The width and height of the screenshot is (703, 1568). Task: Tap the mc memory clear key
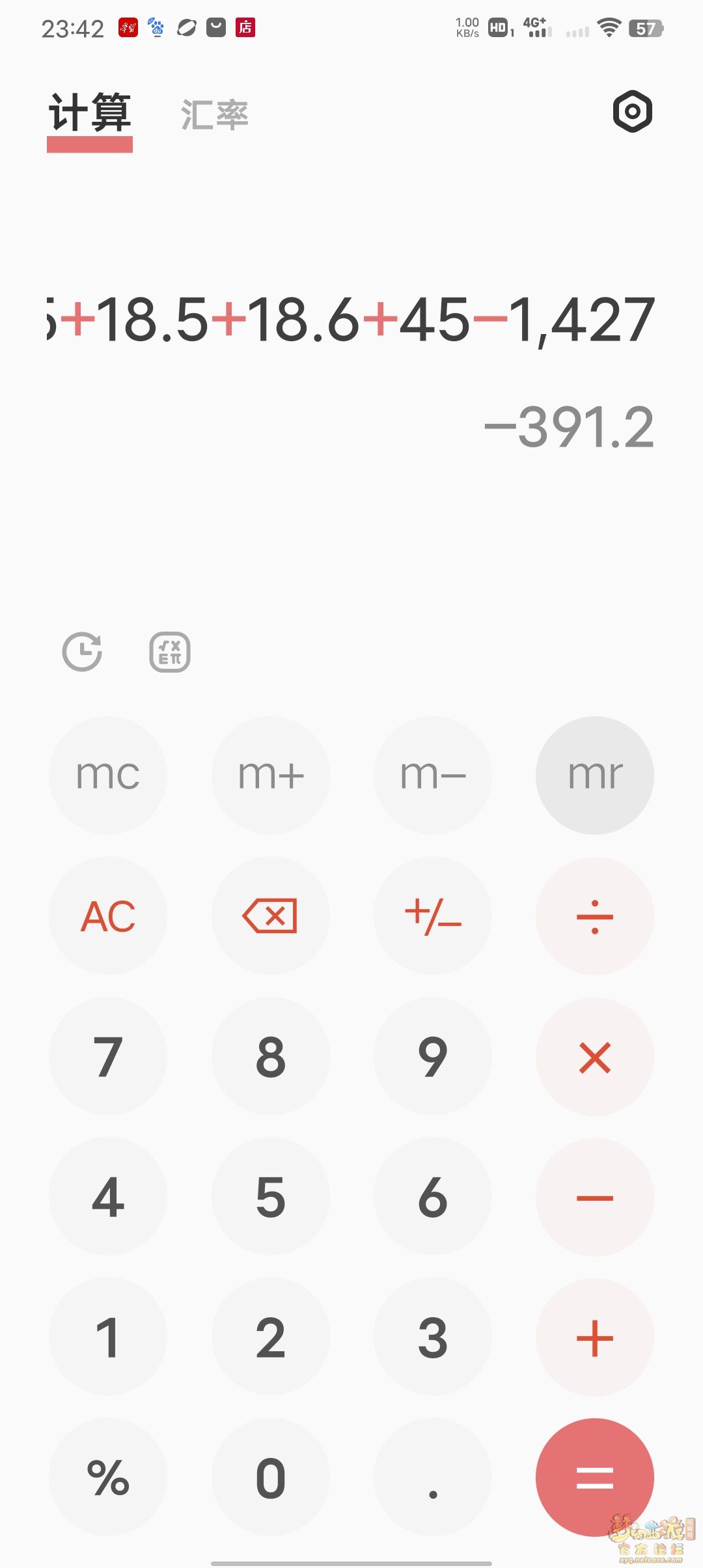(x=108, y=776)
